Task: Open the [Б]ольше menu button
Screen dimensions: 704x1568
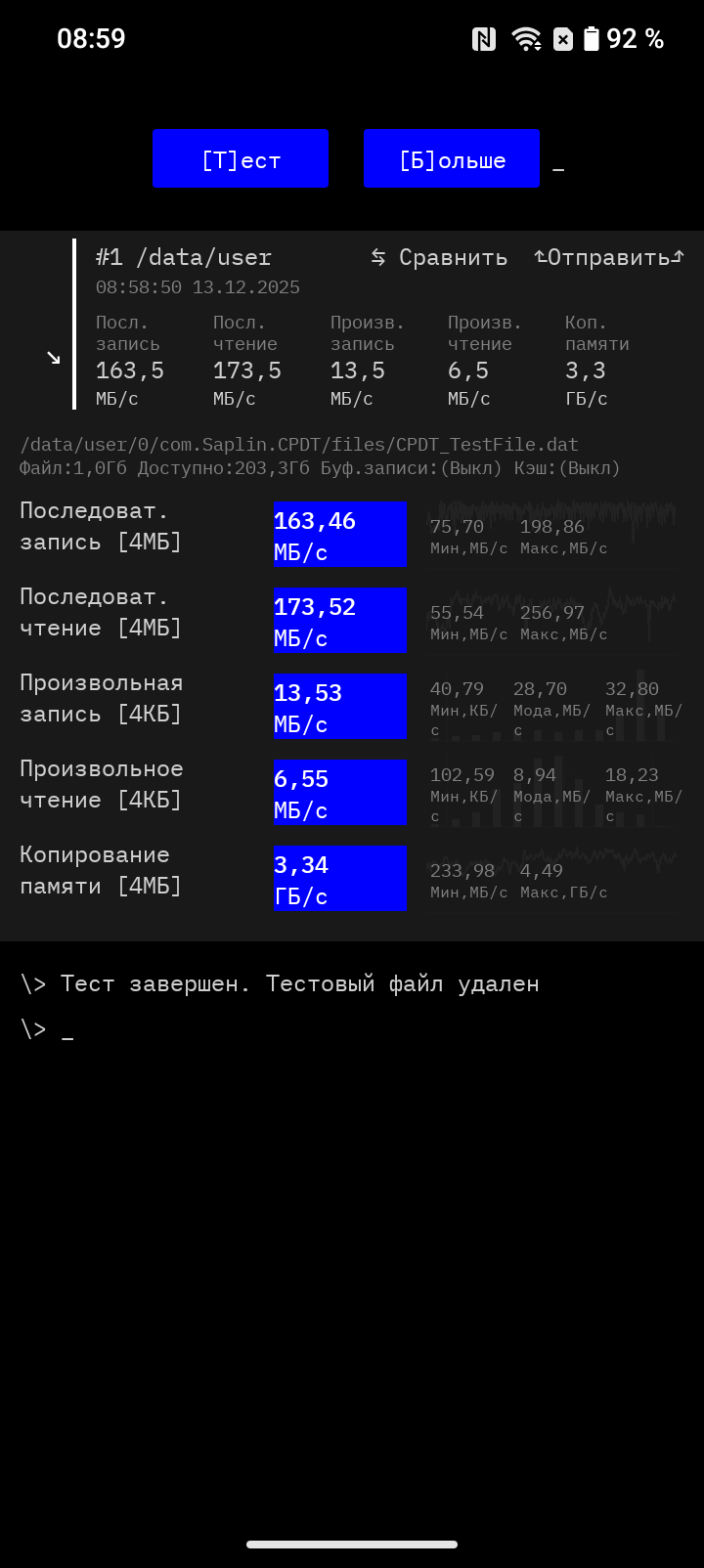Action: tap(452, 158)
